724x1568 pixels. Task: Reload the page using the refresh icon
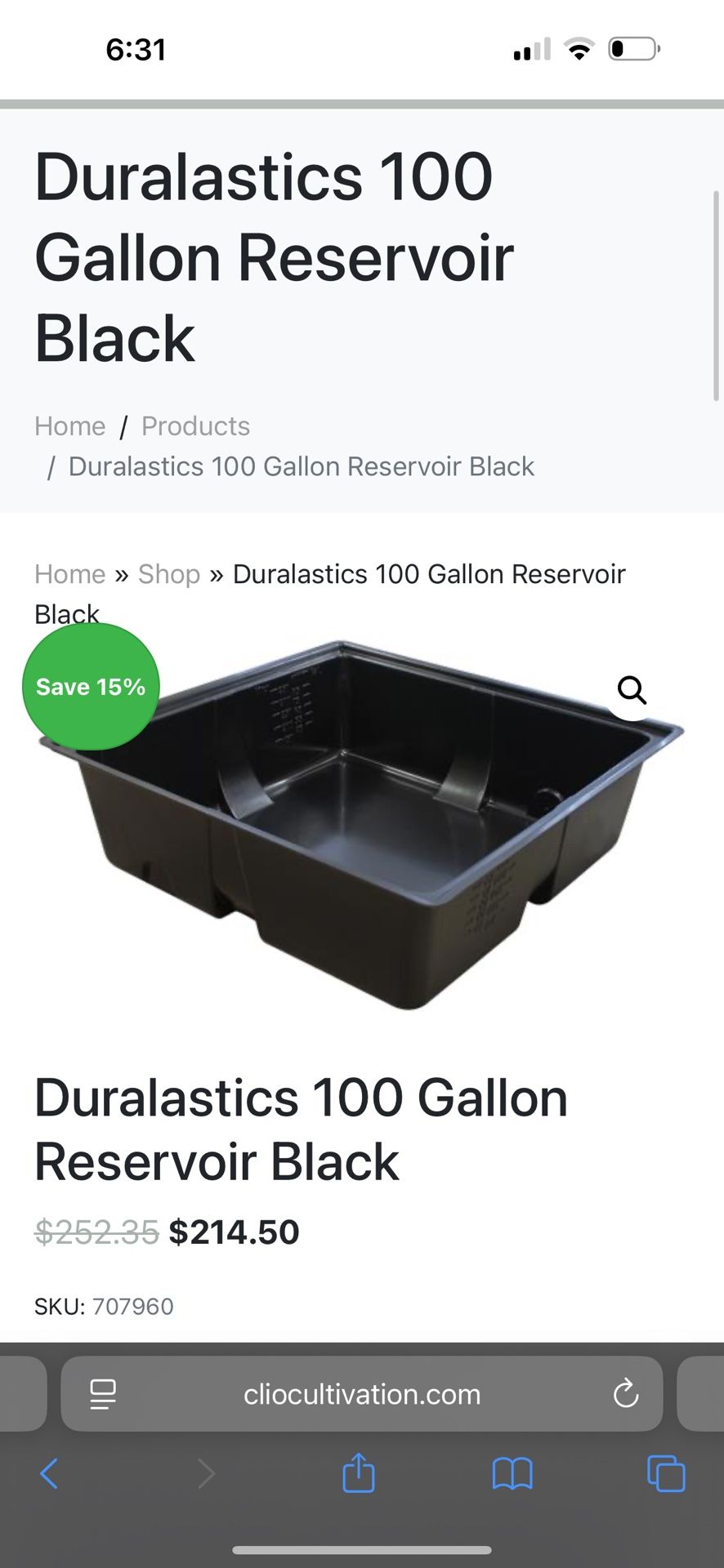click(625, 1394)
